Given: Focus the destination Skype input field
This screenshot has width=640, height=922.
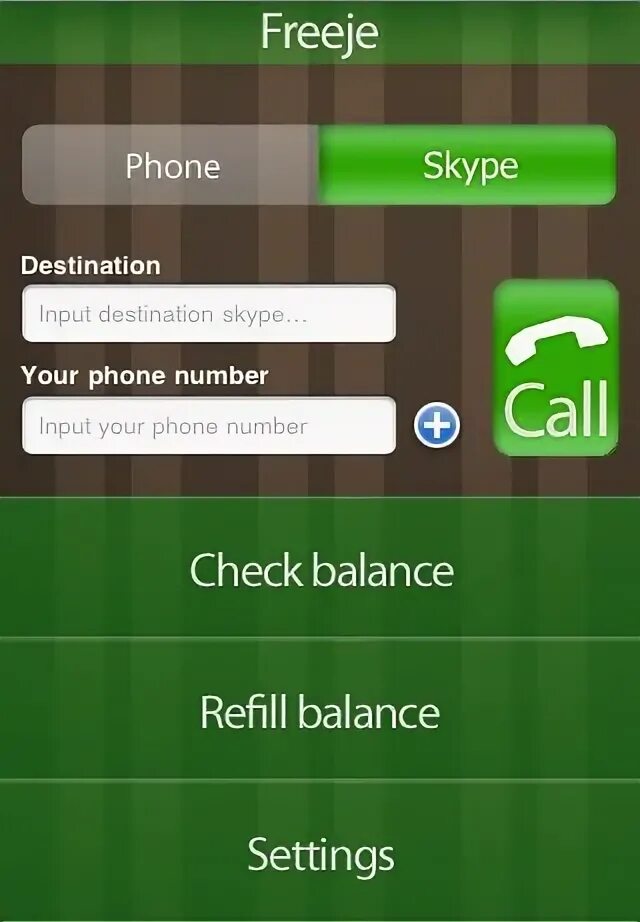Looking at the screenshot, I should 209,314.
